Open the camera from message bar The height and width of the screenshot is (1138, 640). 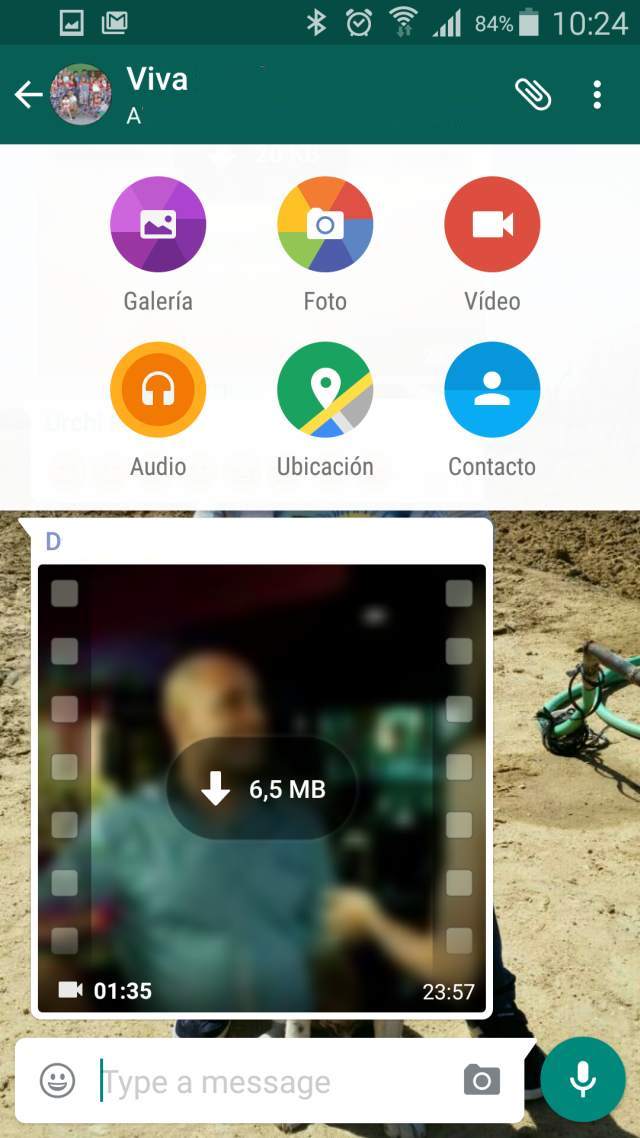coord(481,1080)
